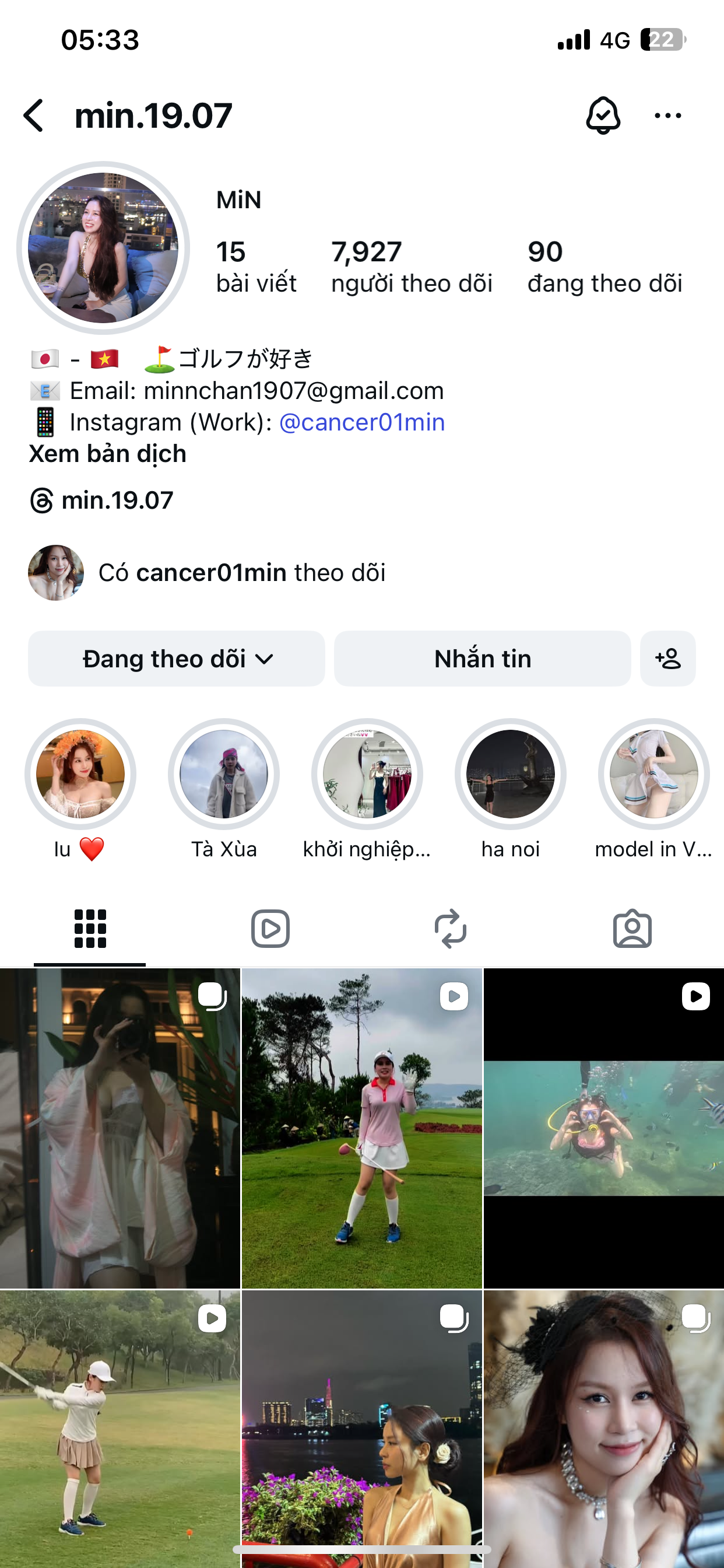Tap Nhắn tin to send a message
724x1568 pixels.
point(482,659)
